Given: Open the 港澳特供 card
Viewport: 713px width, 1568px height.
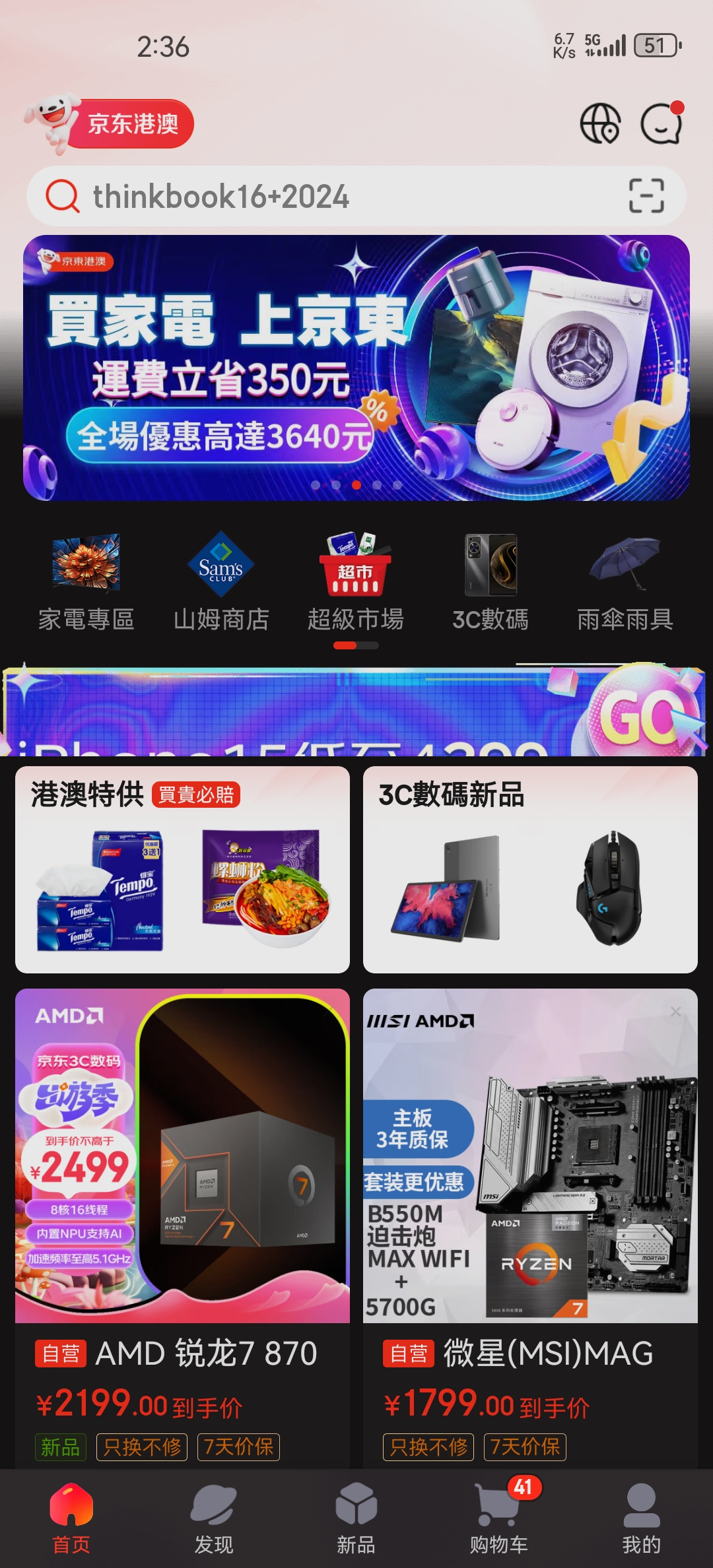Looking at the screenshot, I should tap(182, 869).
